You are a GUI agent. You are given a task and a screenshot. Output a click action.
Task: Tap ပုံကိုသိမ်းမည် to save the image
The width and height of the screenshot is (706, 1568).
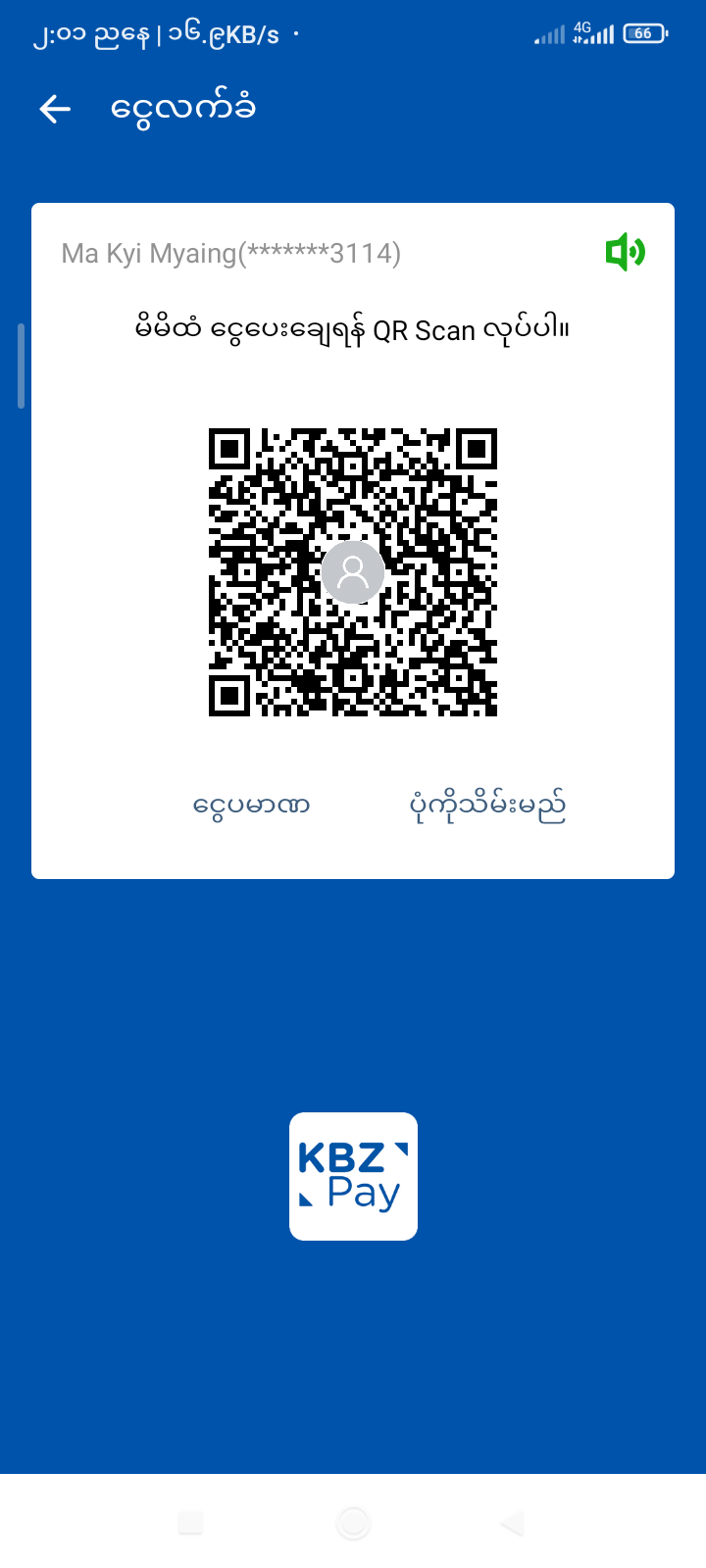[x=486, y=806]
